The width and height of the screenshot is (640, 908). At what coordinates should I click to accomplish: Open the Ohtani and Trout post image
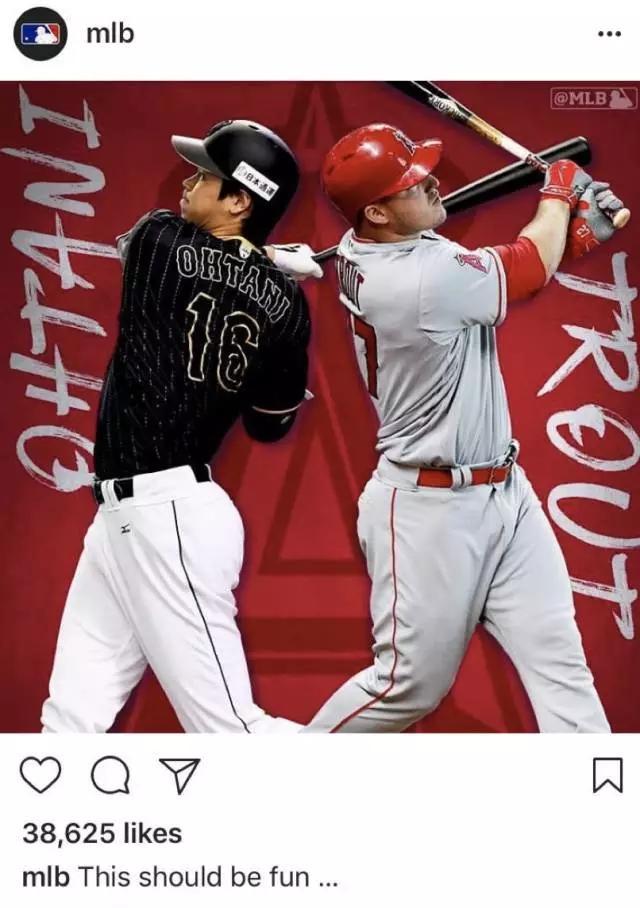[x=320, y=407]
